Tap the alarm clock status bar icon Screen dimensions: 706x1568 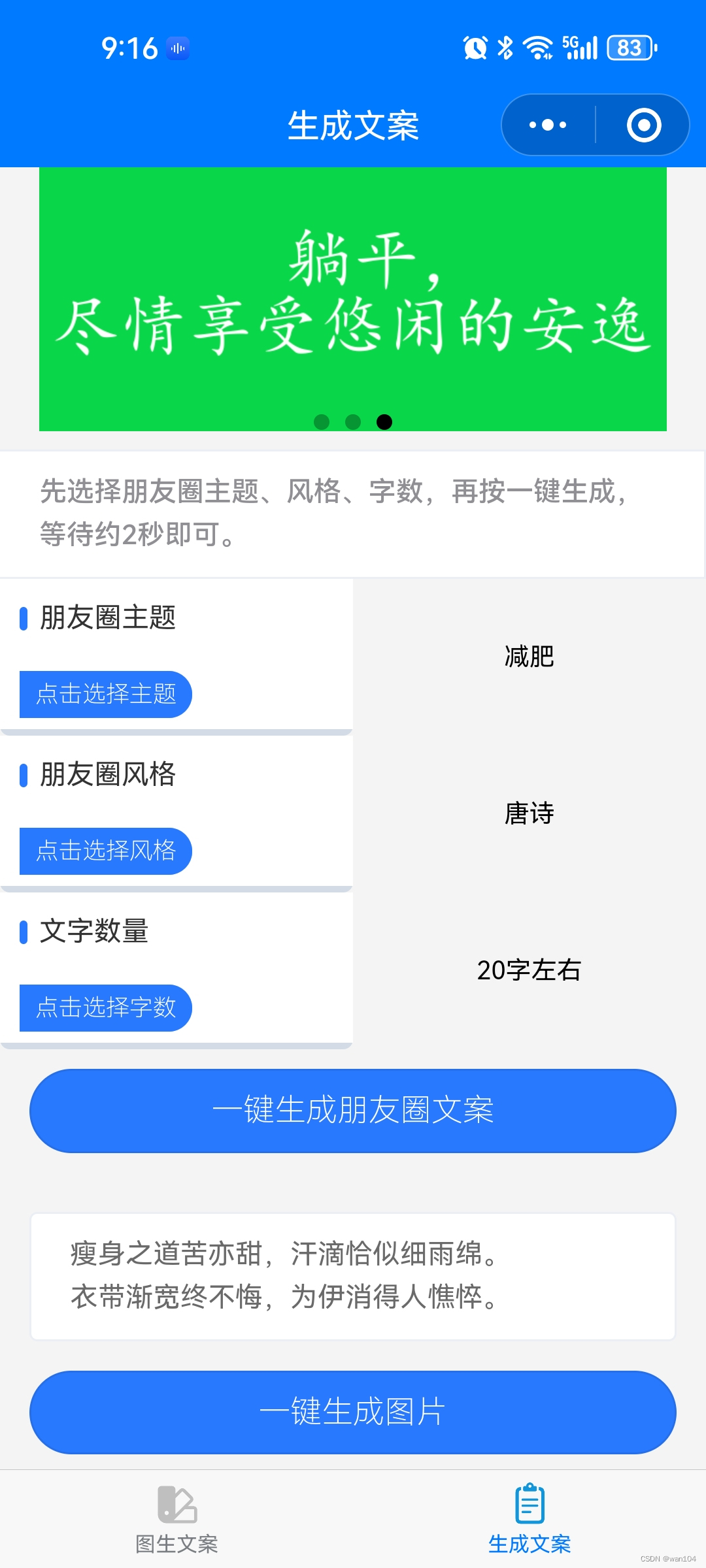pyautogui.click(x=475, y=47)
